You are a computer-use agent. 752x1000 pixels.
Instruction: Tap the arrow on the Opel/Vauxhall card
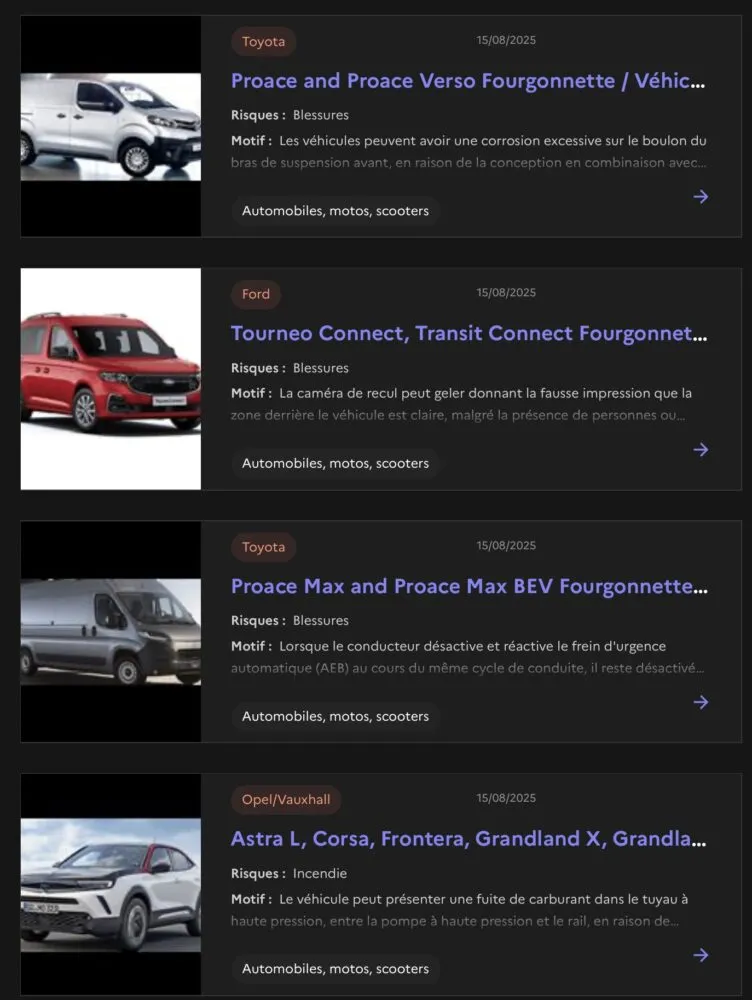[701, 955]
